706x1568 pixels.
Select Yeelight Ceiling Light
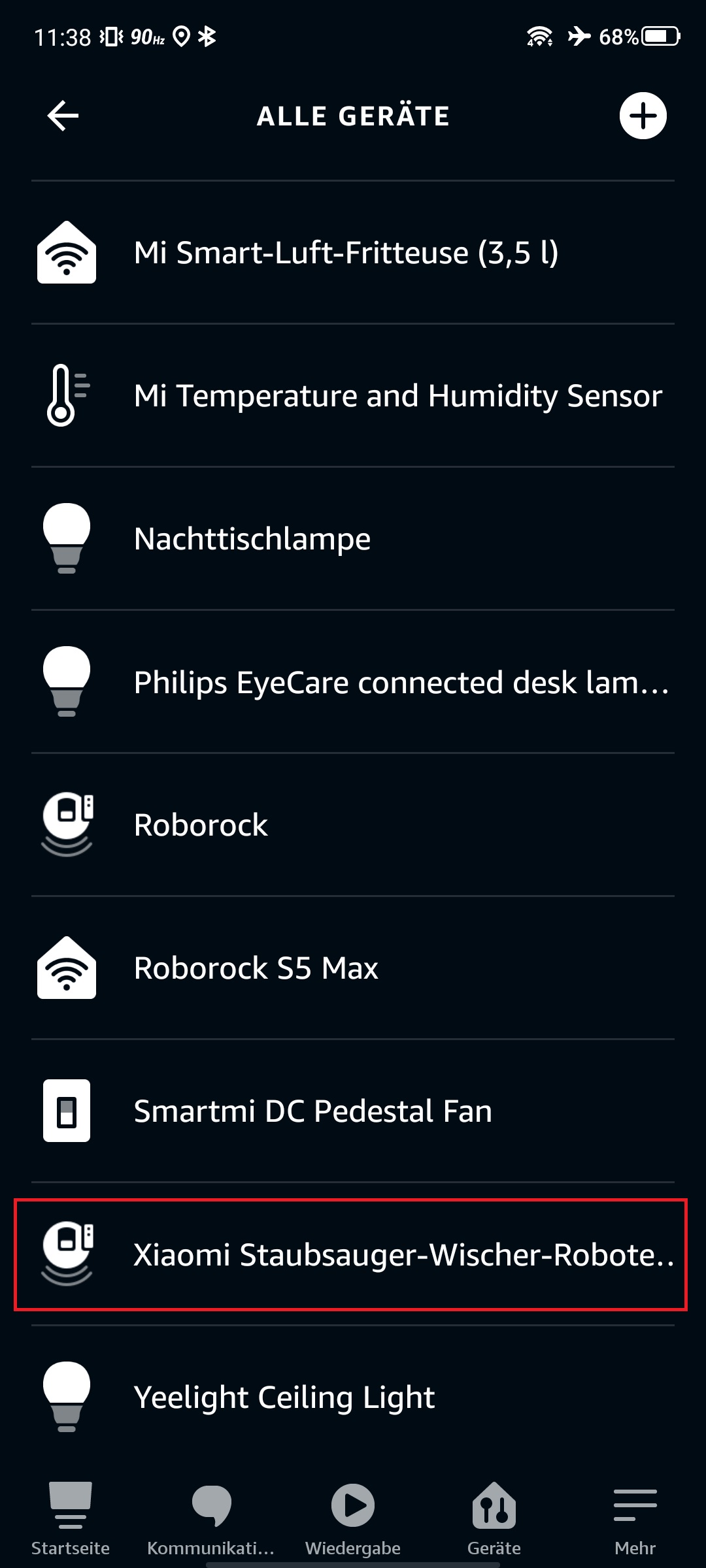pos(353,1397)
